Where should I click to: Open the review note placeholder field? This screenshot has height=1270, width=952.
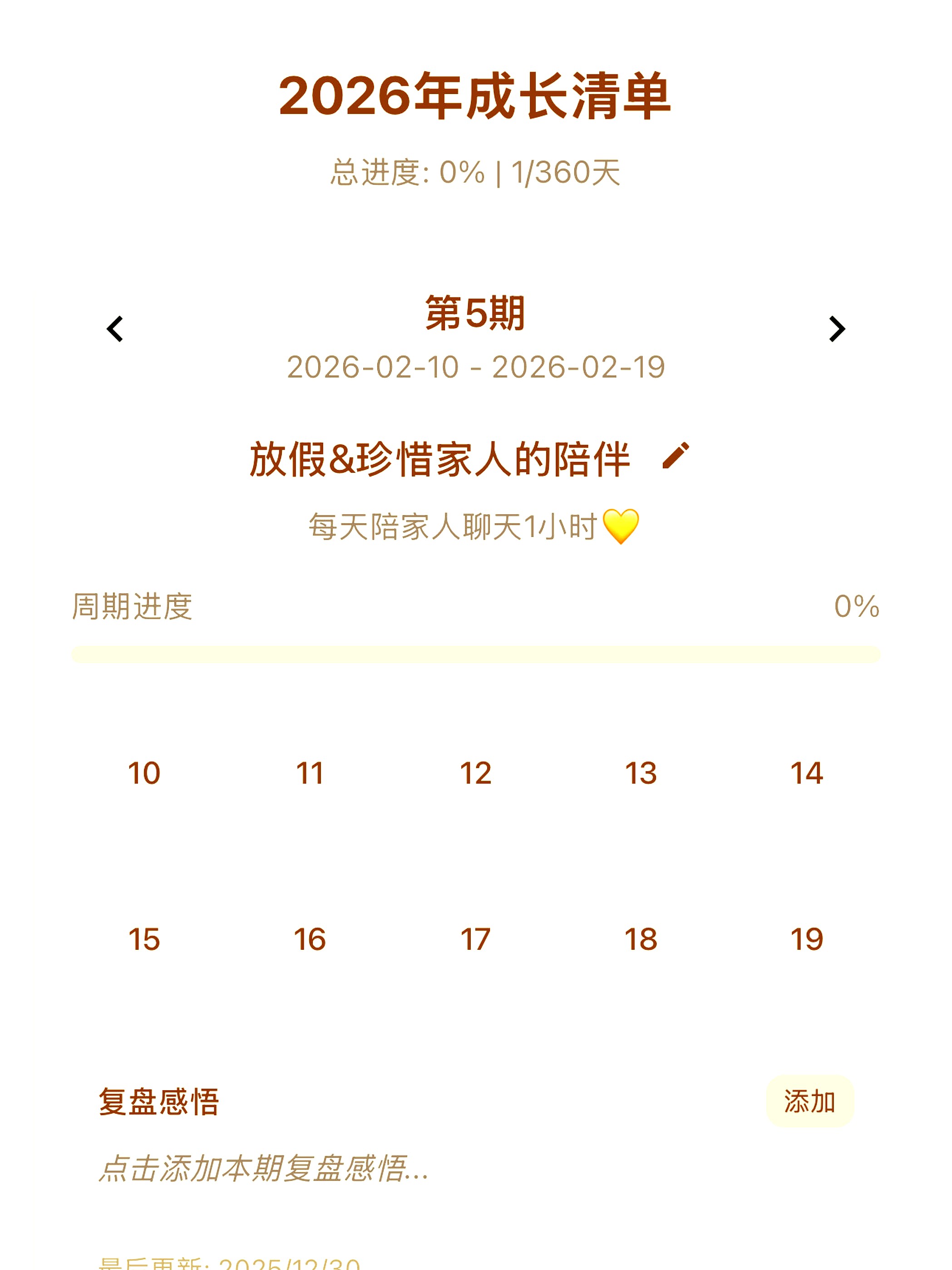click(x=264, y=1168)
